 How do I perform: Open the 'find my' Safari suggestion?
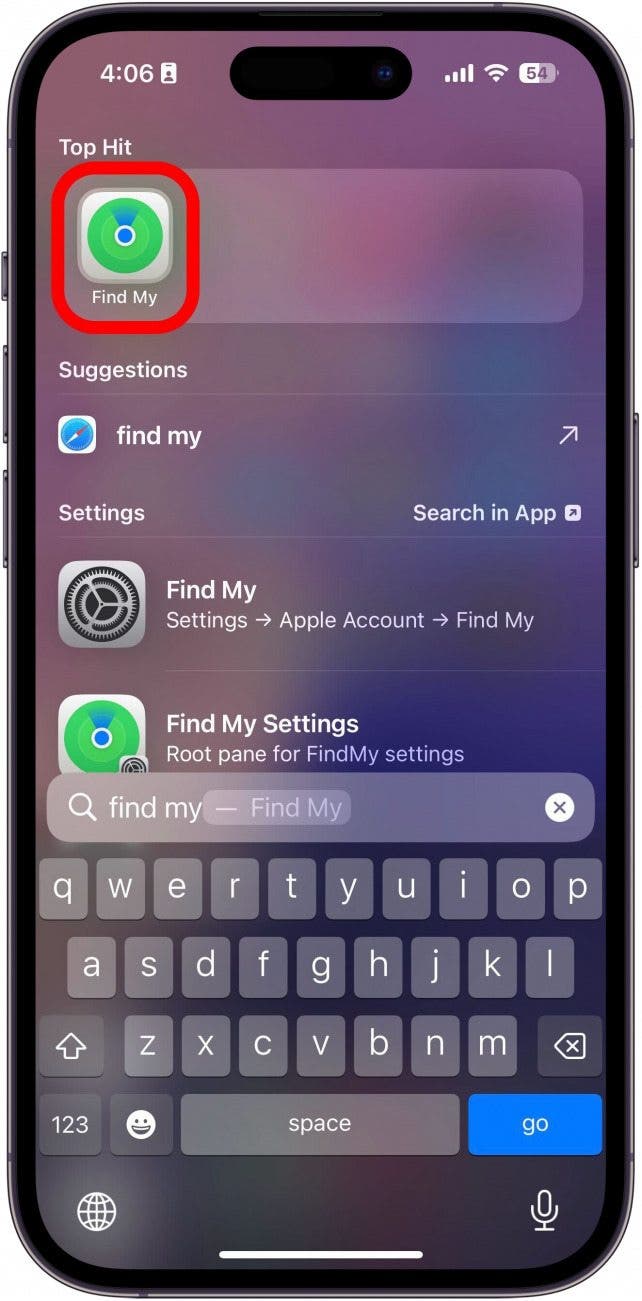tap(318, 436)
